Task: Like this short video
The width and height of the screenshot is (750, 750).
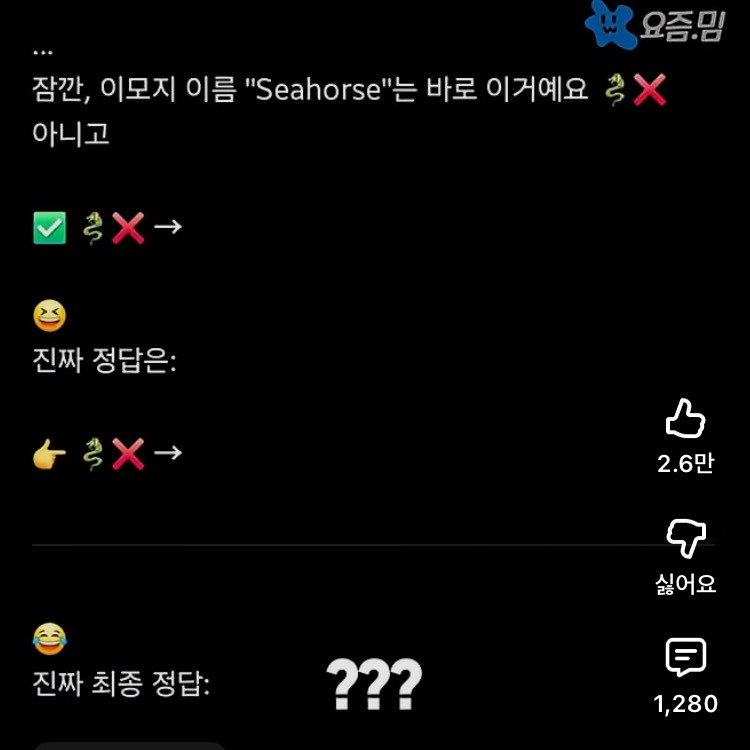Action: [x=685, y=419]
